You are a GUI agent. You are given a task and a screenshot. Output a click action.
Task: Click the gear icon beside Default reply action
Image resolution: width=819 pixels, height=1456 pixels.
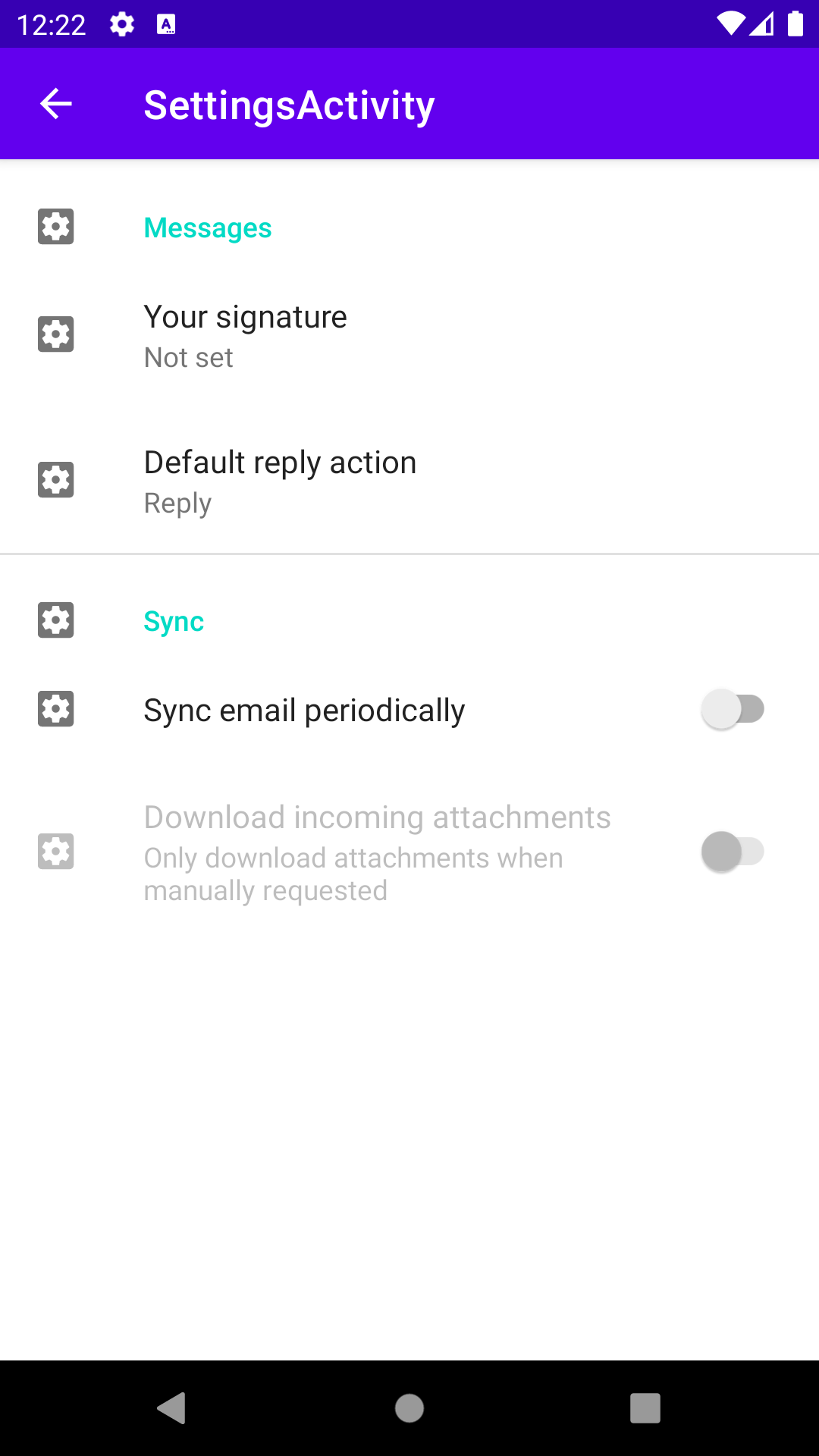(55, 479)
